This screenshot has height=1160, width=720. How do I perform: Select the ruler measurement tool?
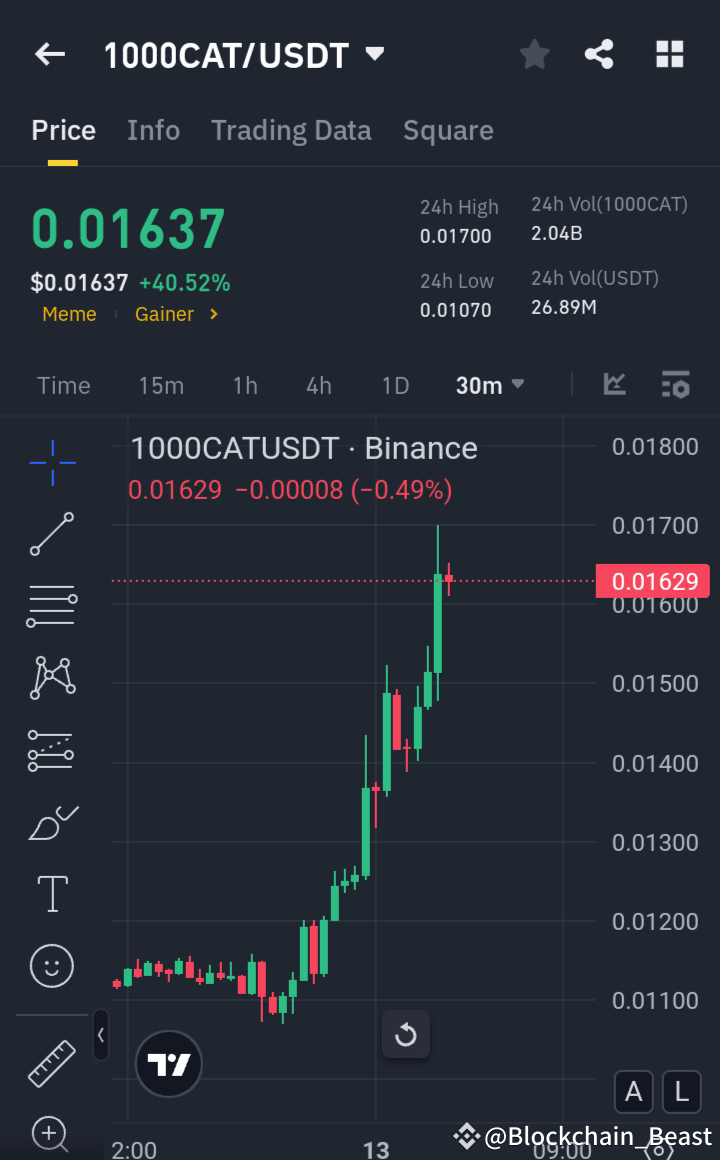pyautogui.click(x=51, y=1062)
